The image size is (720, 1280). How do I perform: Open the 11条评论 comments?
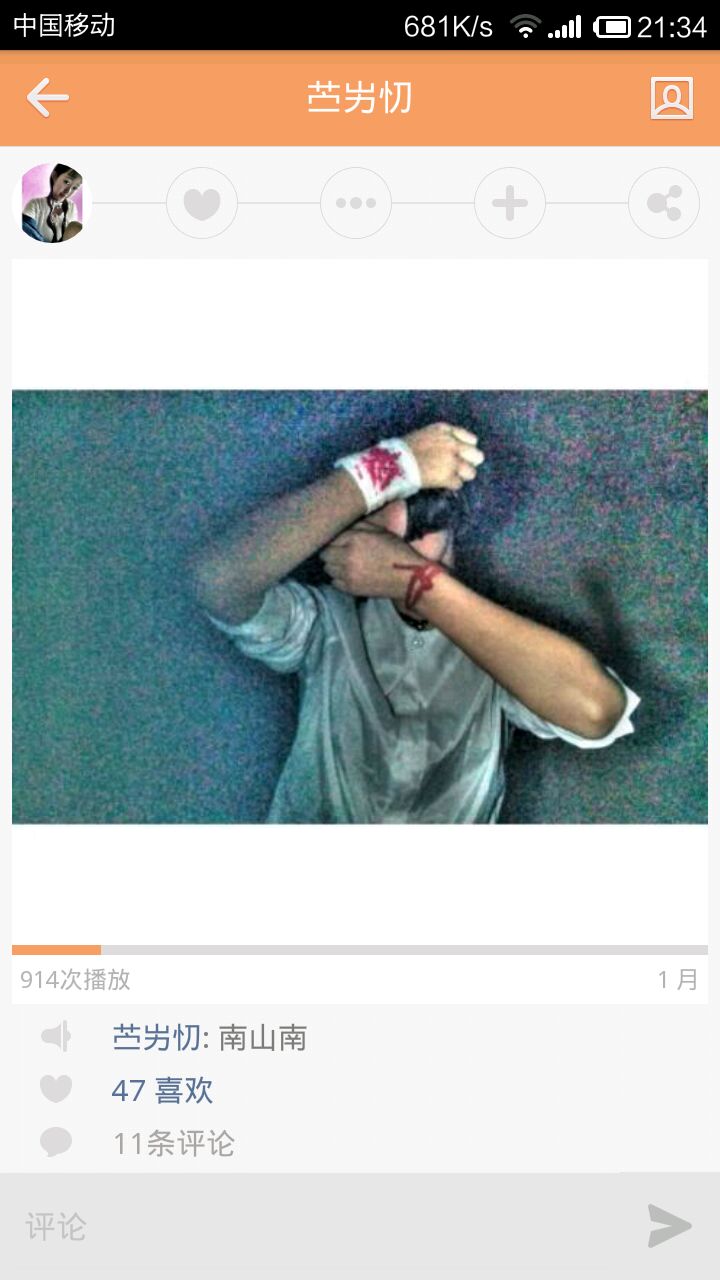(173, 1143)
